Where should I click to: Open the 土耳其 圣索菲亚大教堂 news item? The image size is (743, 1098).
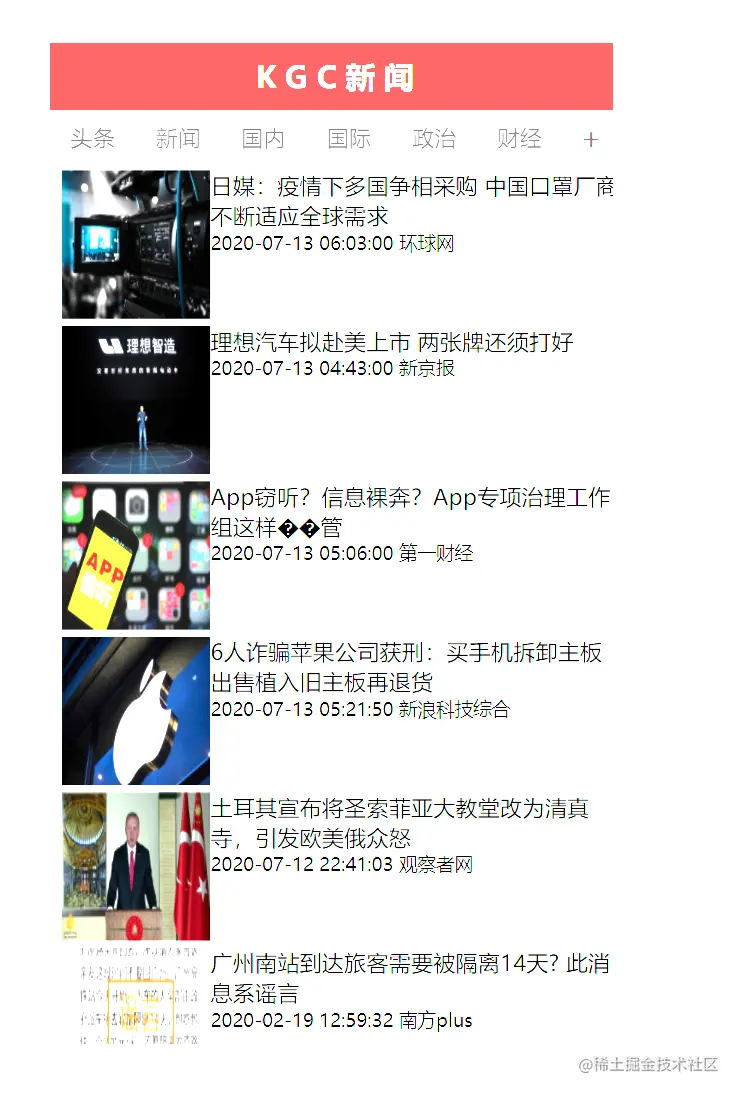pos(400,823)
